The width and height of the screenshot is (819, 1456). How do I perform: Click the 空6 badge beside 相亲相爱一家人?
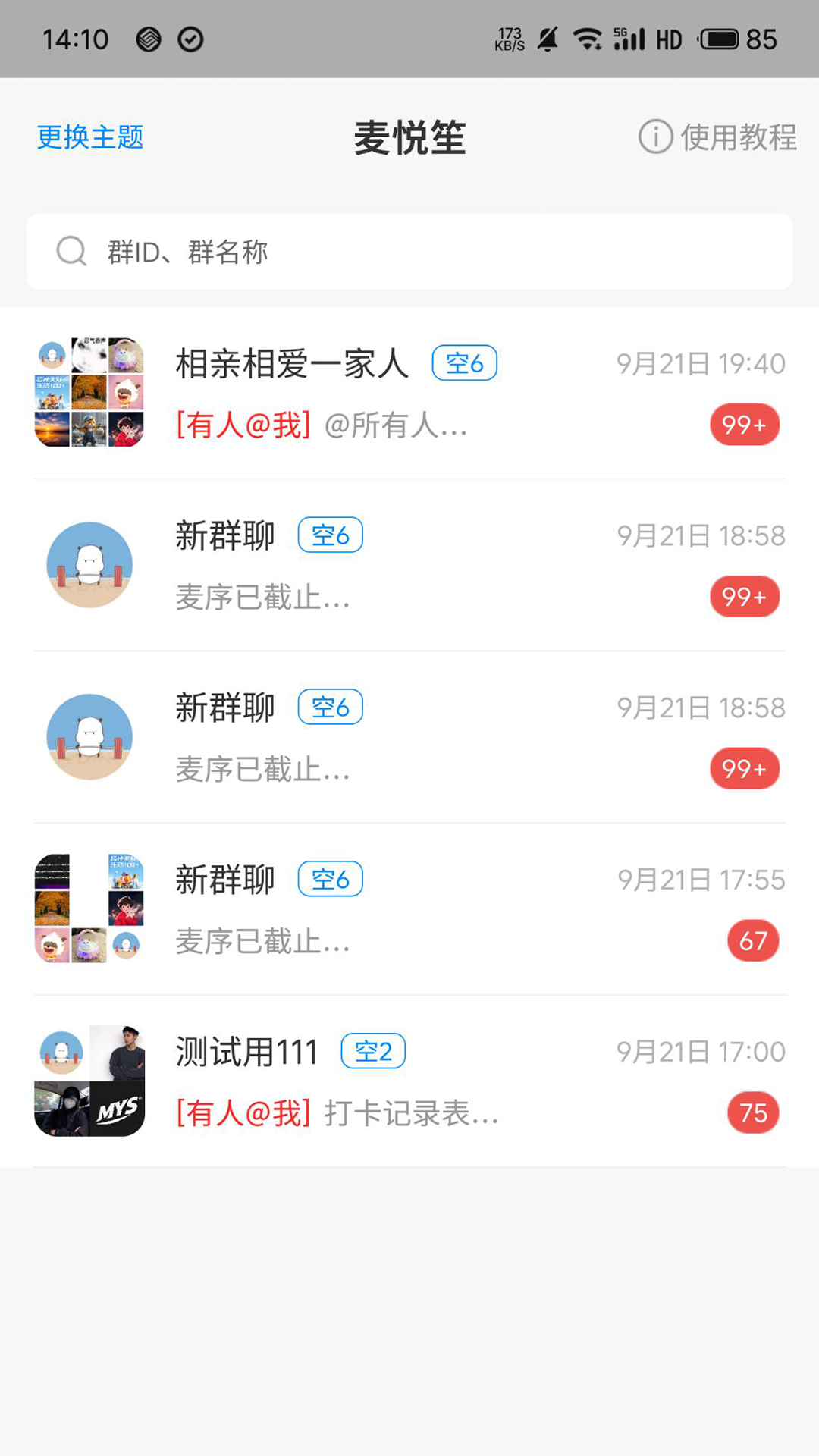464,363
